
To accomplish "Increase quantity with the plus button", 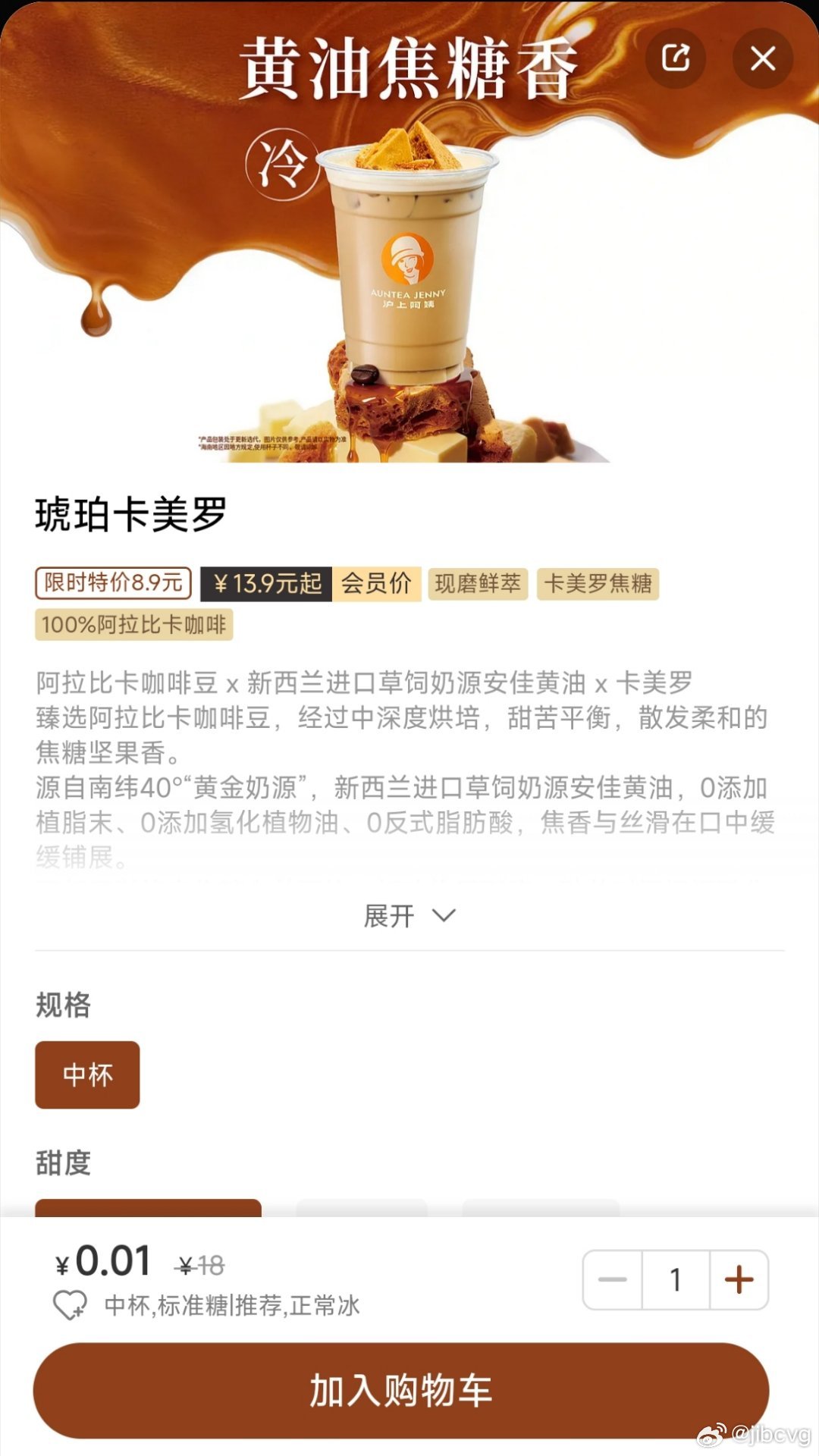I will click(x=739, y=1280).
